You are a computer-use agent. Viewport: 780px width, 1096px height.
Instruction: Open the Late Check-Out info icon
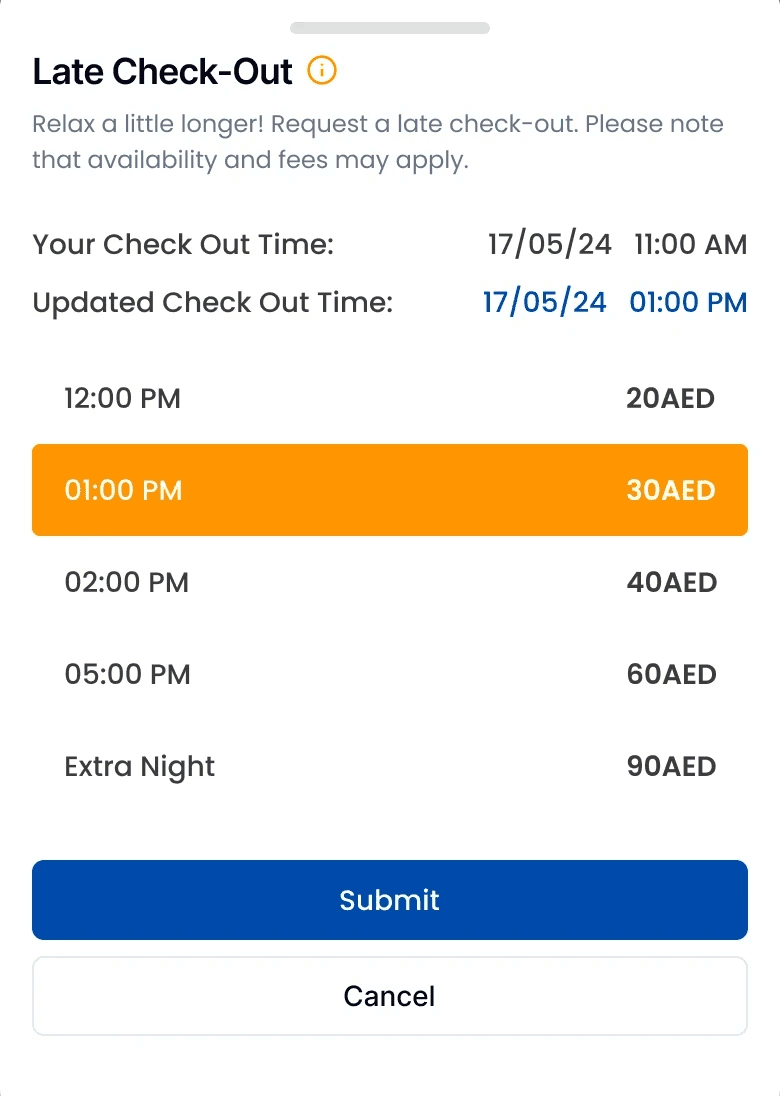(x=322, y=71)
